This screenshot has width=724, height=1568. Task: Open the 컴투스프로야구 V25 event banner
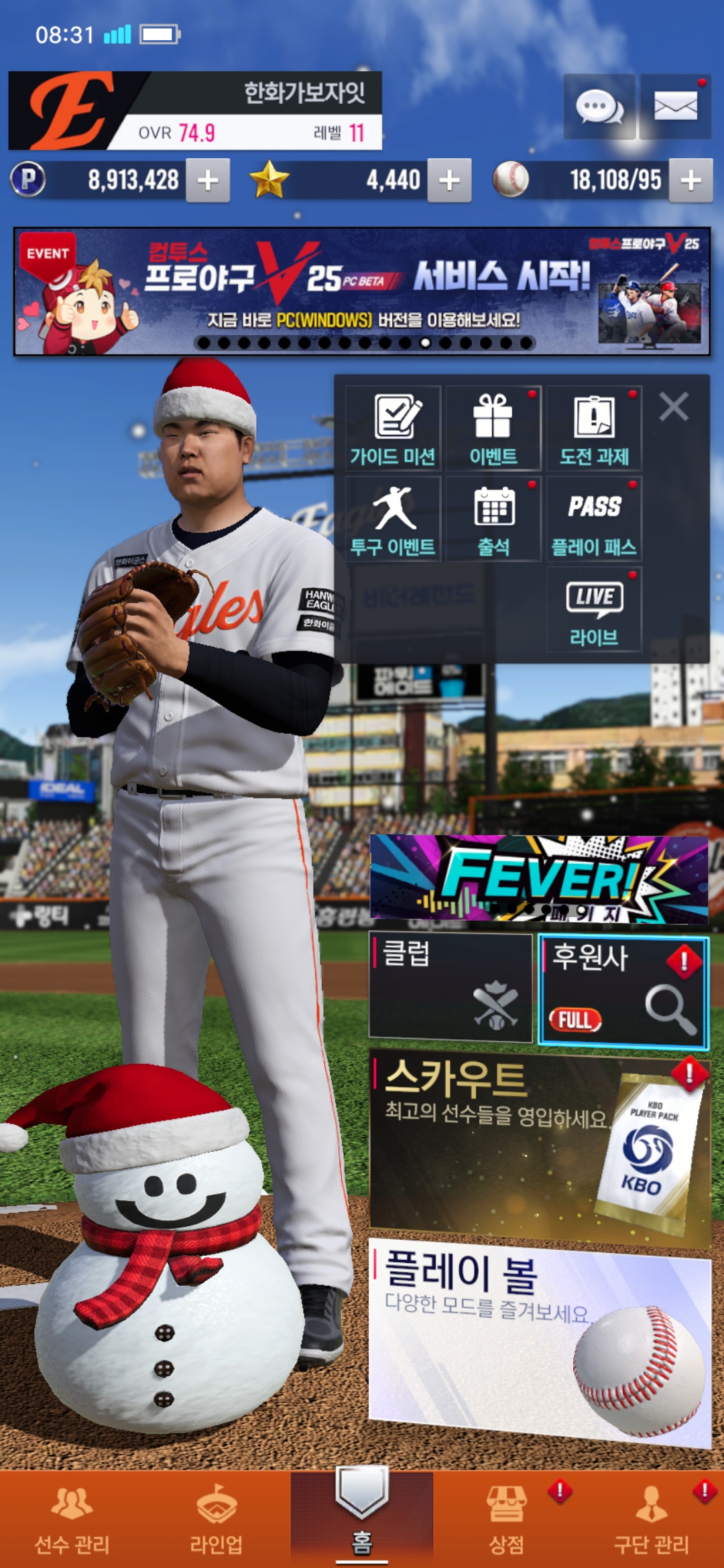pyautogui.click(x=362, y=291)
